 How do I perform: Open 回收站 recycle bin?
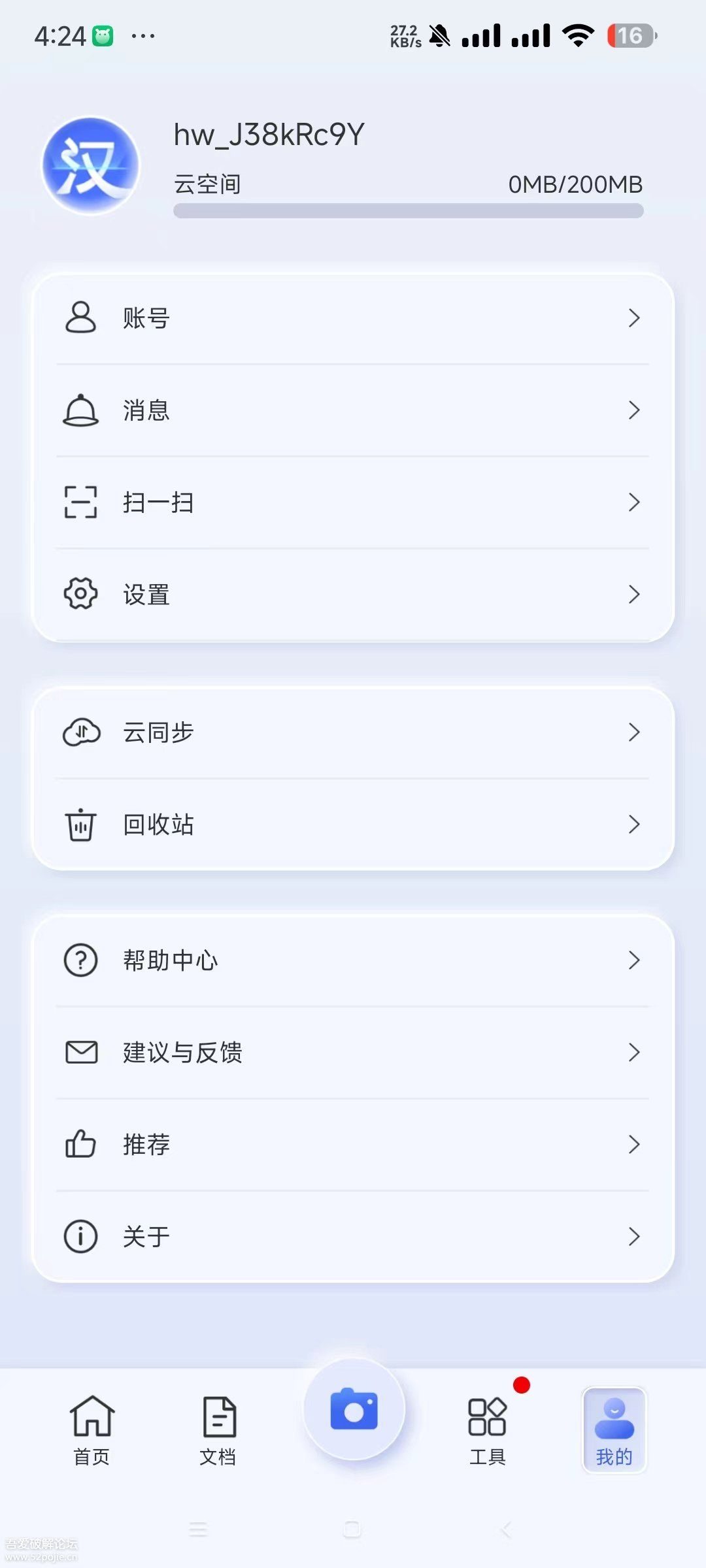[353, 825]
